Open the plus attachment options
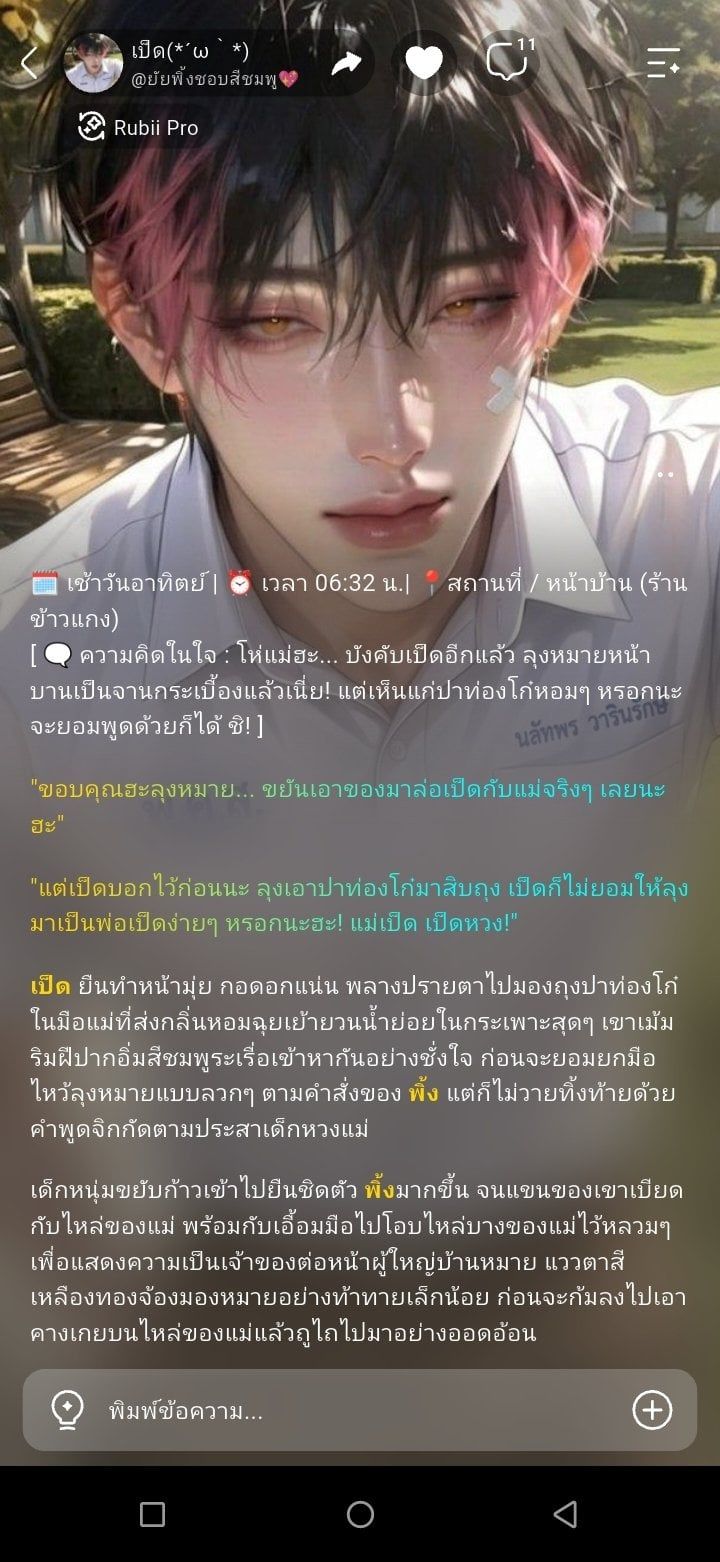The height and width of the screenshot is (1562, 720). click(652, 1410)
